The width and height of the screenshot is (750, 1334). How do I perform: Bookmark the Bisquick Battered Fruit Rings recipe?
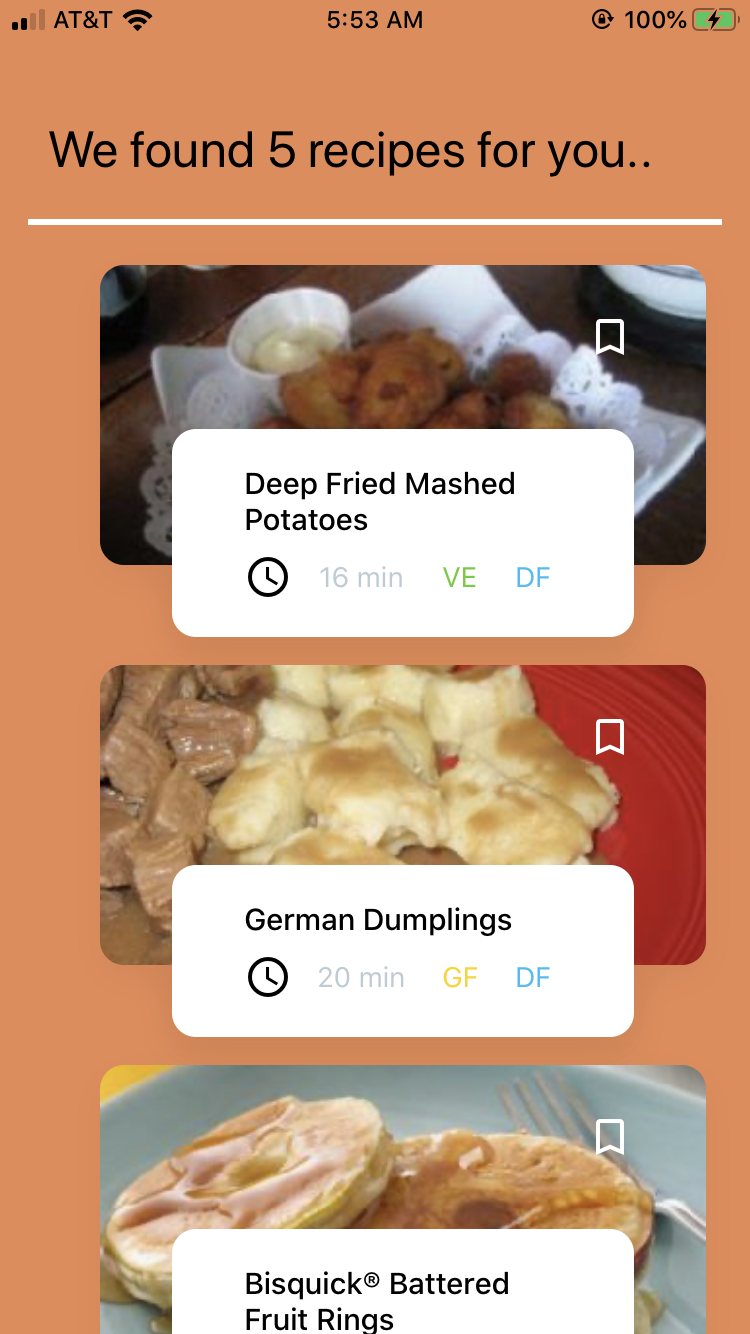pyautogui.click(x=610, y=1137)
